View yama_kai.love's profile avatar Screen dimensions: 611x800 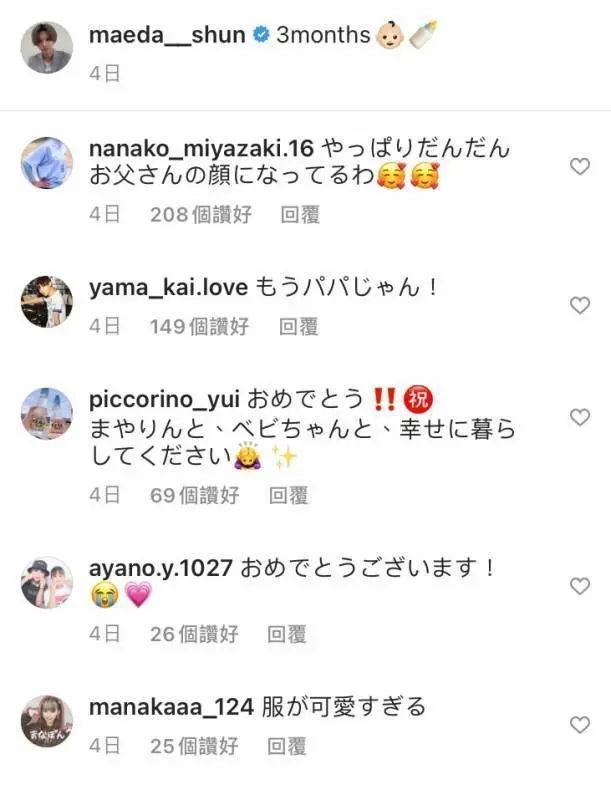[x=47, y=302]
